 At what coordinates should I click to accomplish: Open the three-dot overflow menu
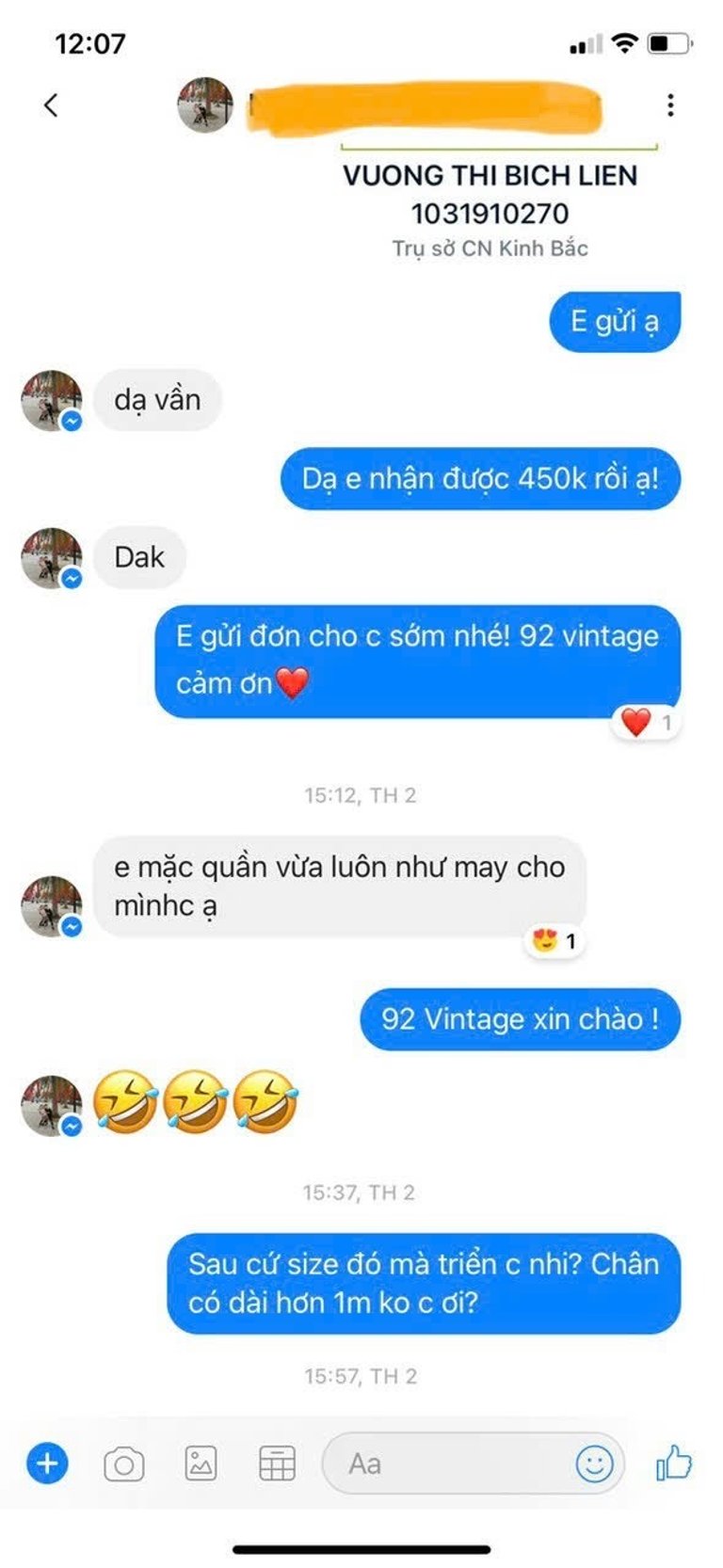pos(670,104)
